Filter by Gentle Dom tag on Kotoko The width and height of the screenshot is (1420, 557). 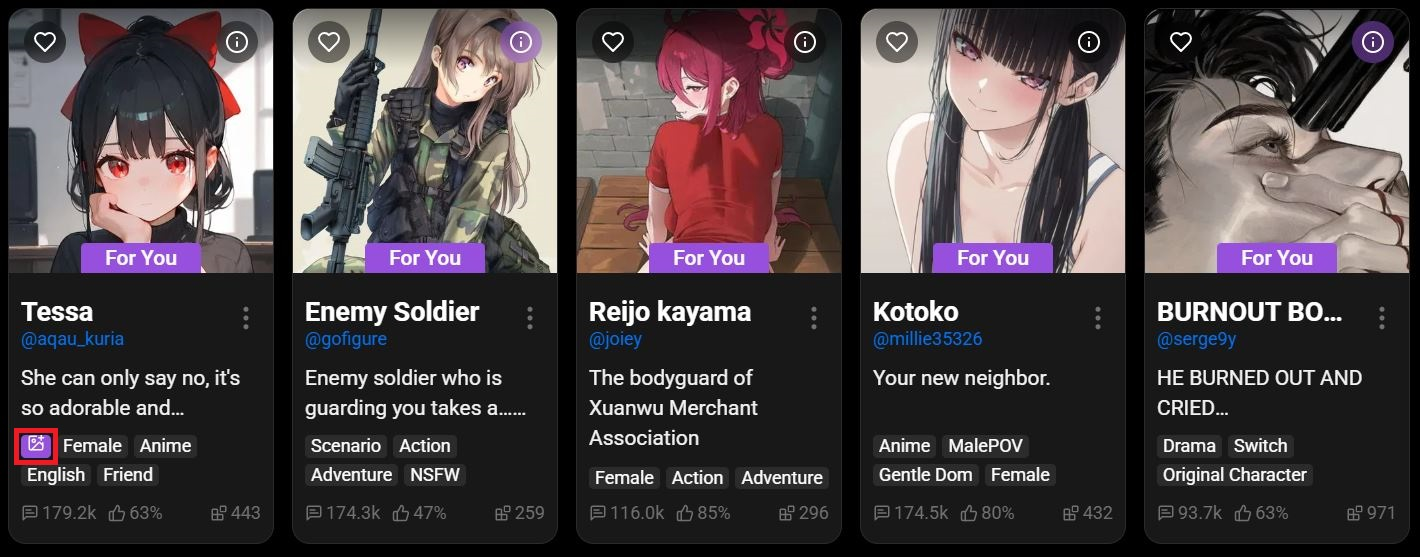(926, 475)
